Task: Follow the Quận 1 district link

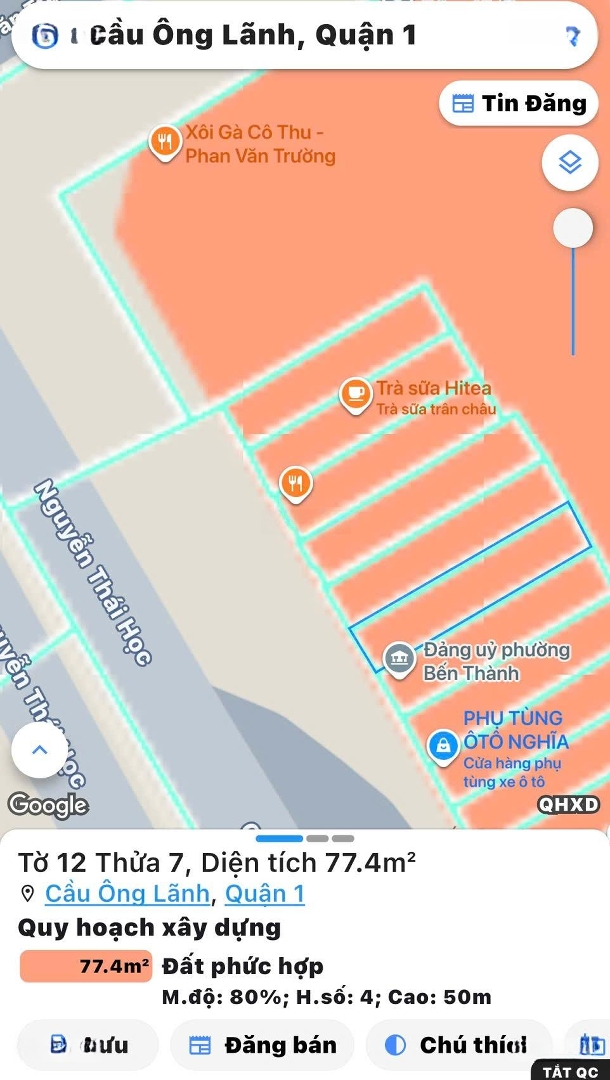Action: point(264,893)
